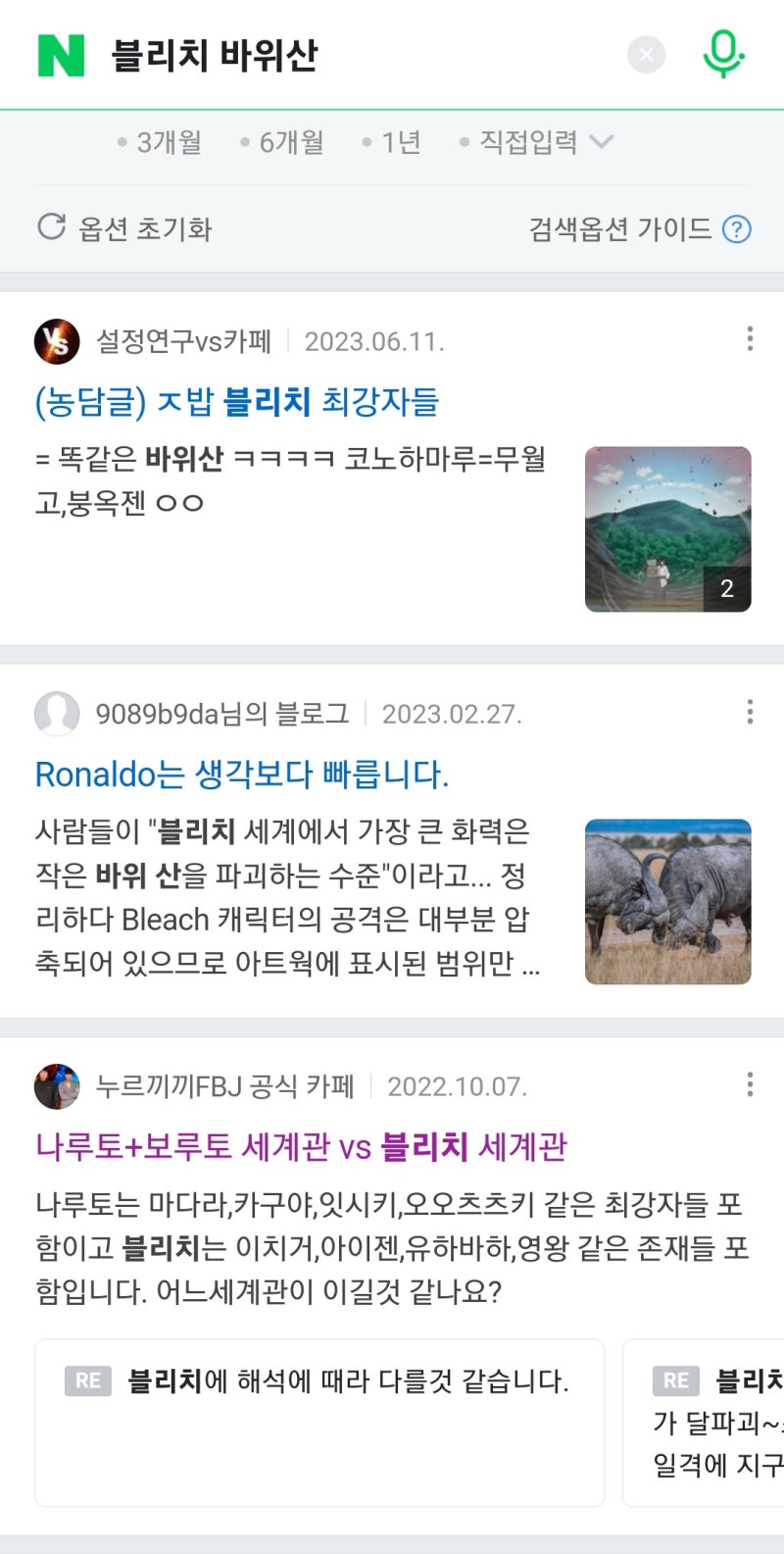Open the post Ronaldo는 생각보다 빠릅니다.
The height and width of the screenshot is (1554, 784).
[x=242, y=775]
